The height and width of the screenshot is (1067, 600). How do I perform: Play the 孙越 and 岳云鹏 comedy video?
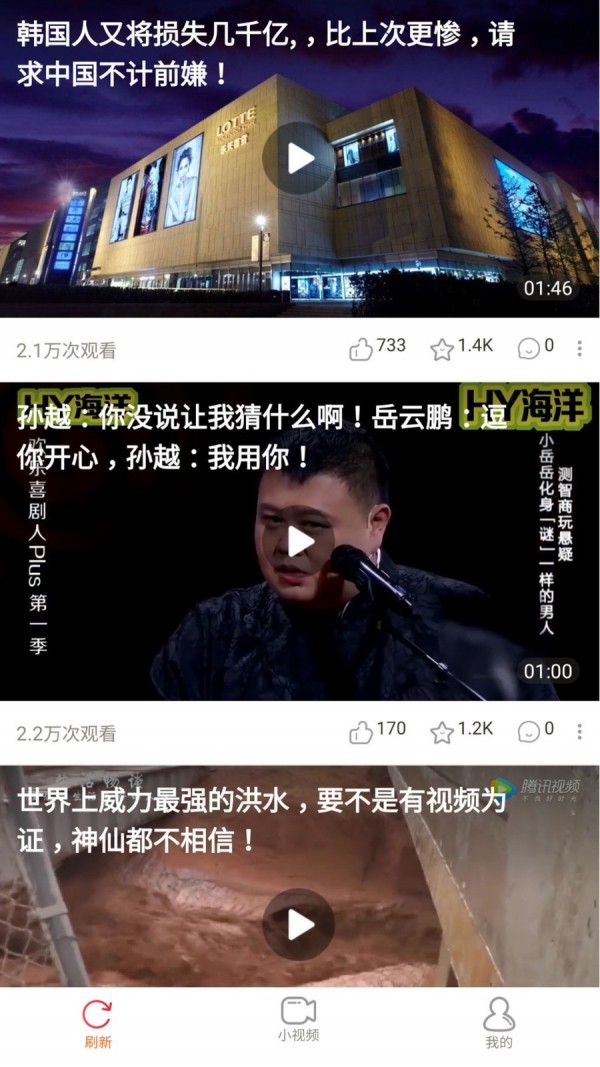coord(299,541)
